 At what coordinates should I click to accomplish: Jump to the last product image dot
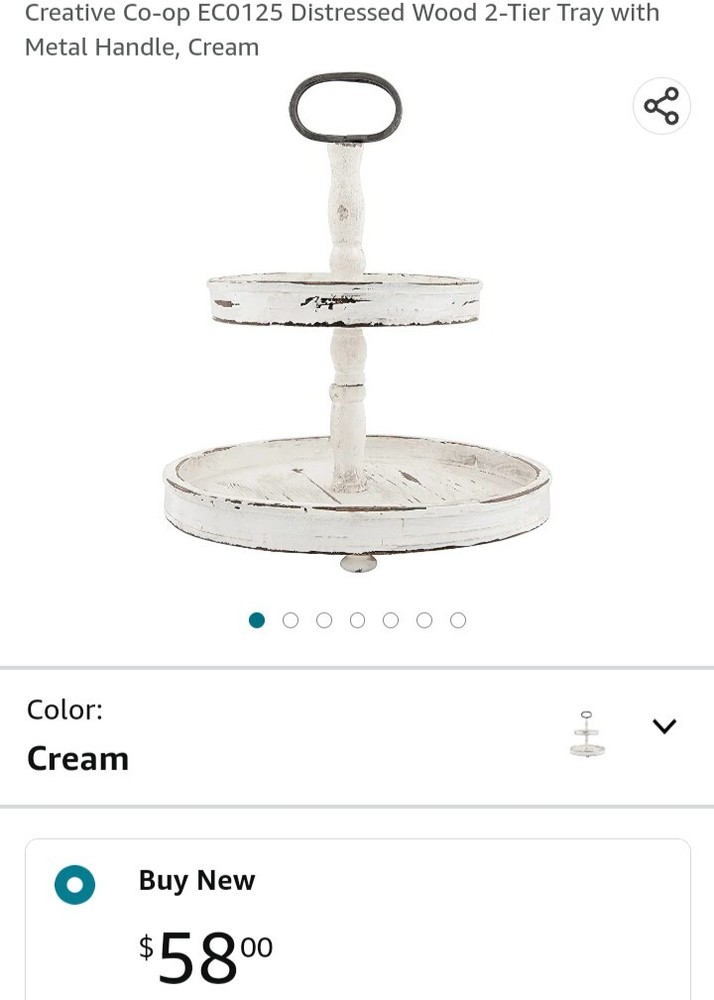point(458,620)
